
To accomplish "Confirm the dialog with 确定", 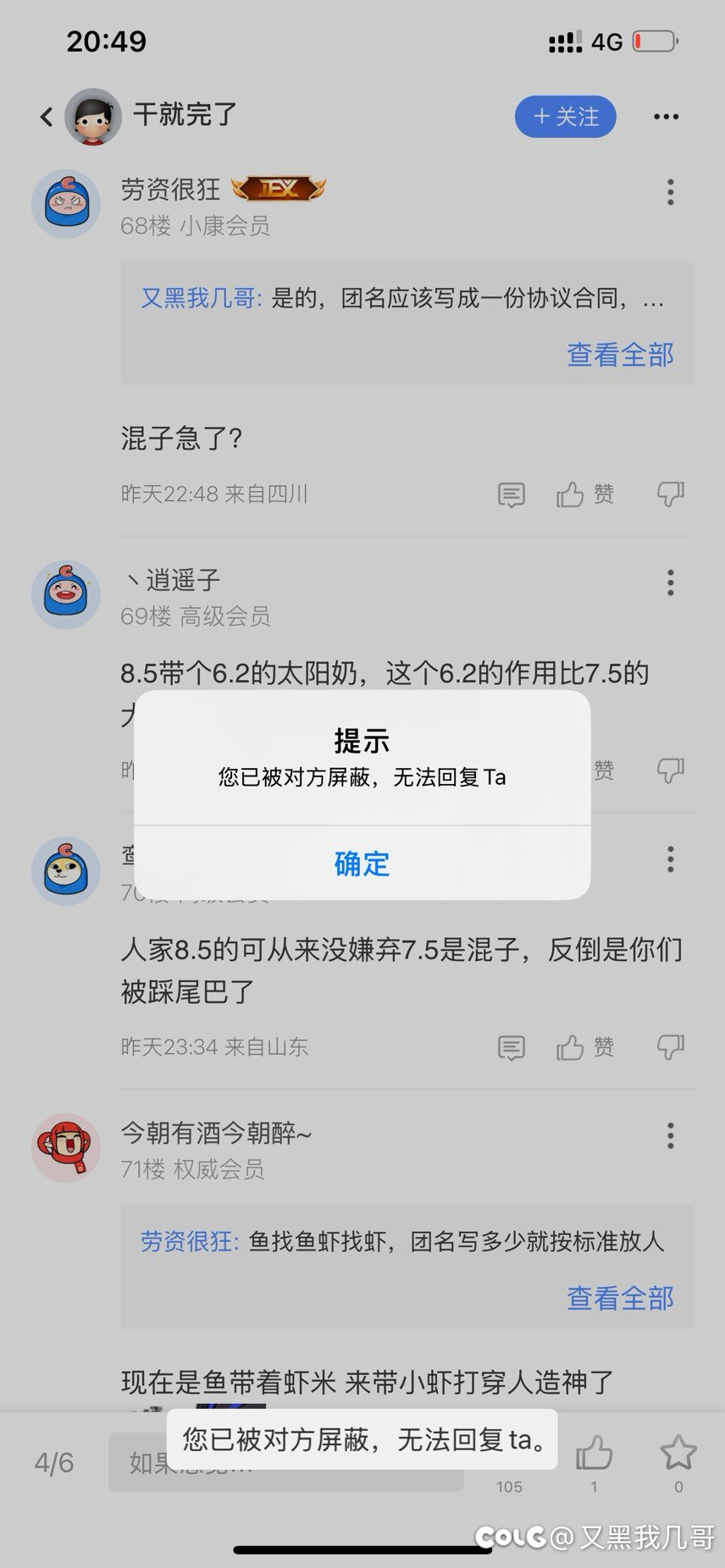I will pyautogui.click(x=362, y=864).
